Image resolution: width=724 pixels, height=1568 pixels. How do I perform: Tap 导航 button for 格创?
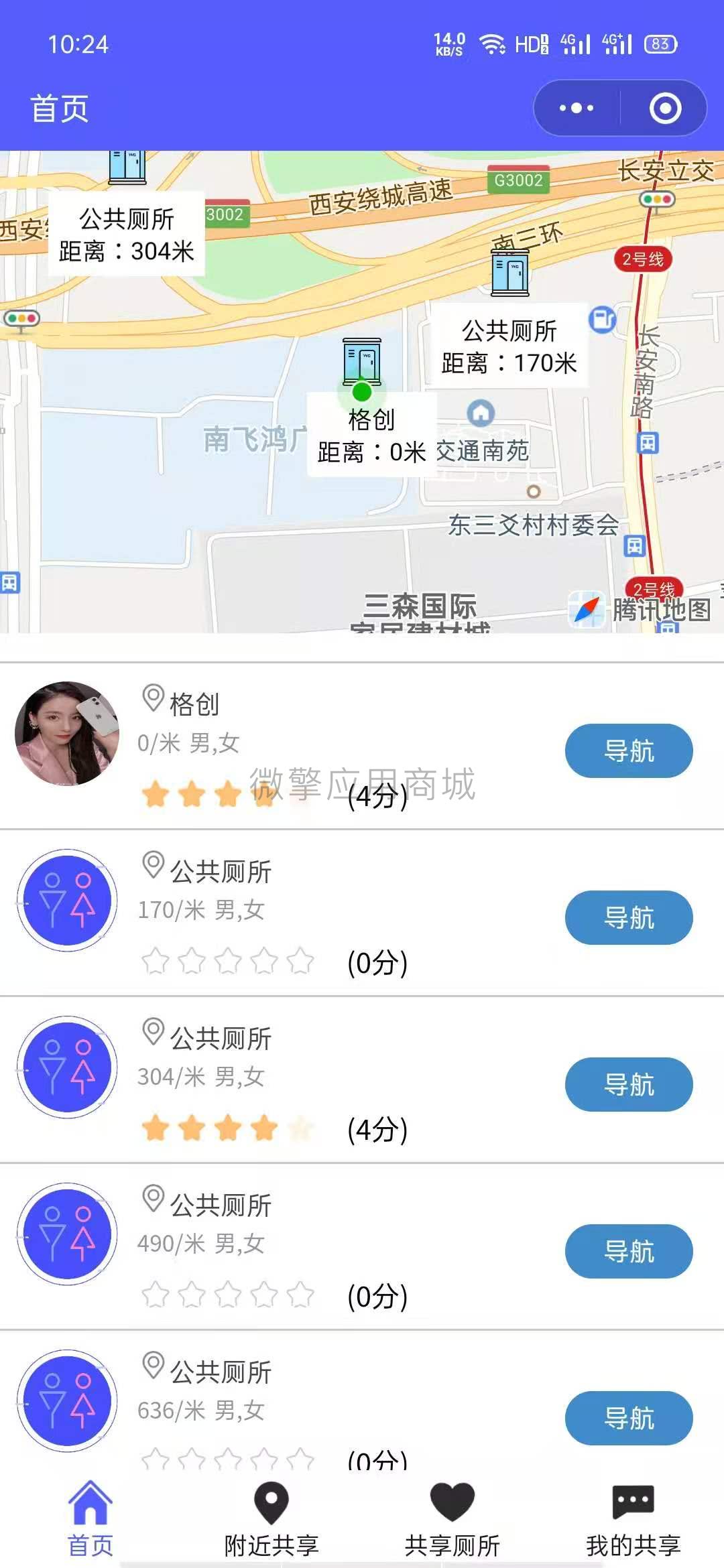(627, 751)
